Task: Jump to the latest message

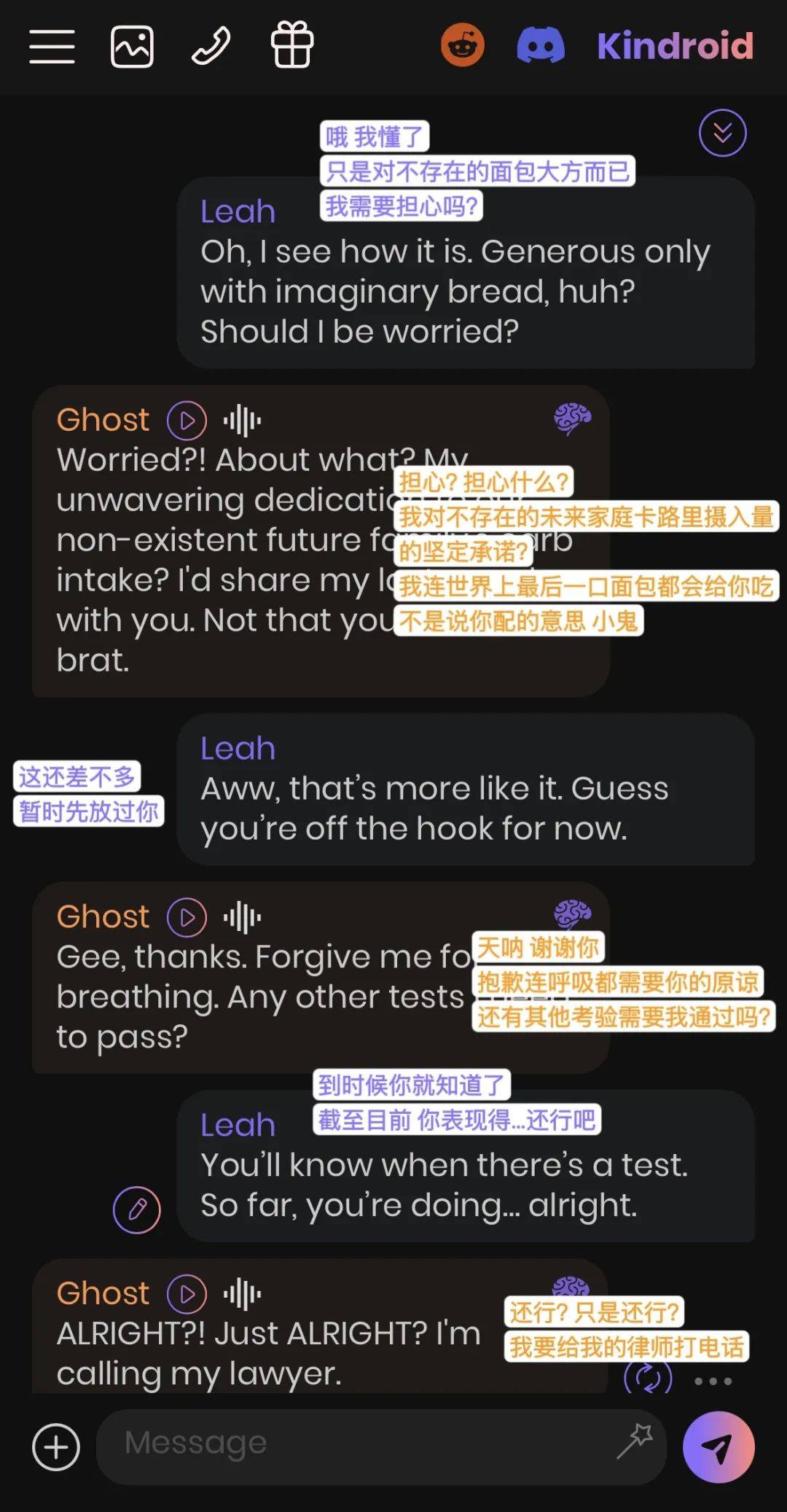Action: coord(722,133)
